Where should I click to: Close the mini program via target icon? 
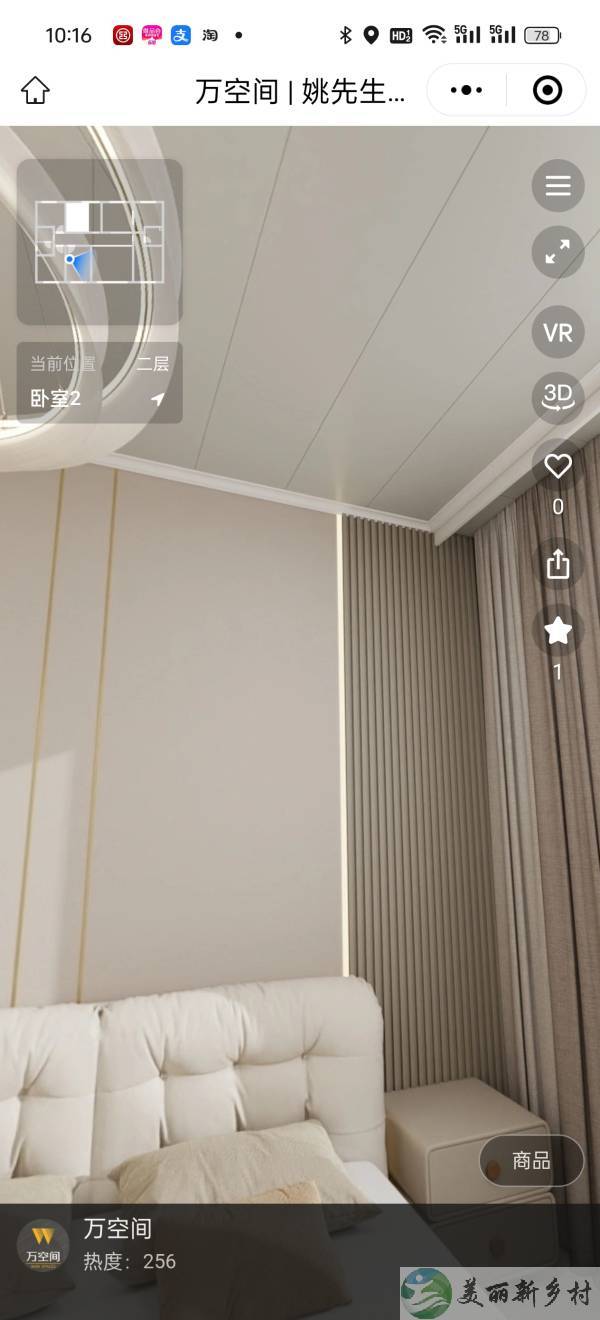pyautogui.click(x=547, y=91)
